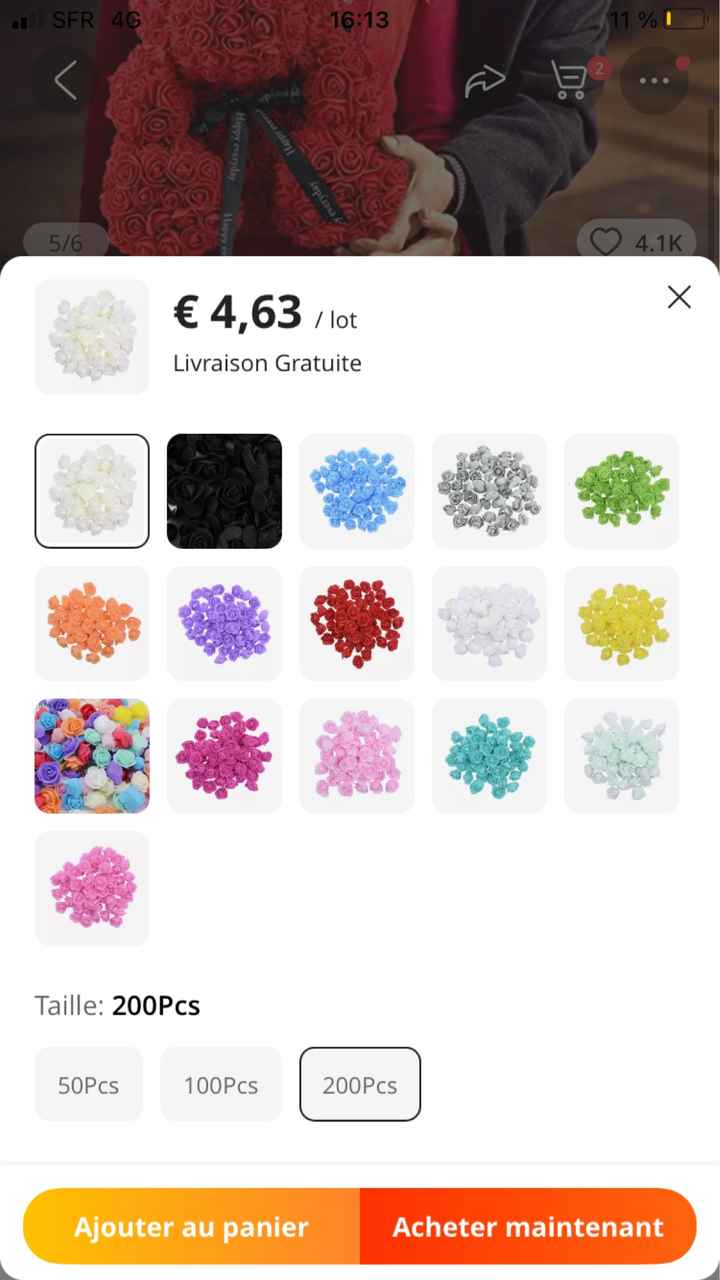Choose the yellow roses swatch
This screenshot has width=720, height=1280.
(x=621, y=623)
